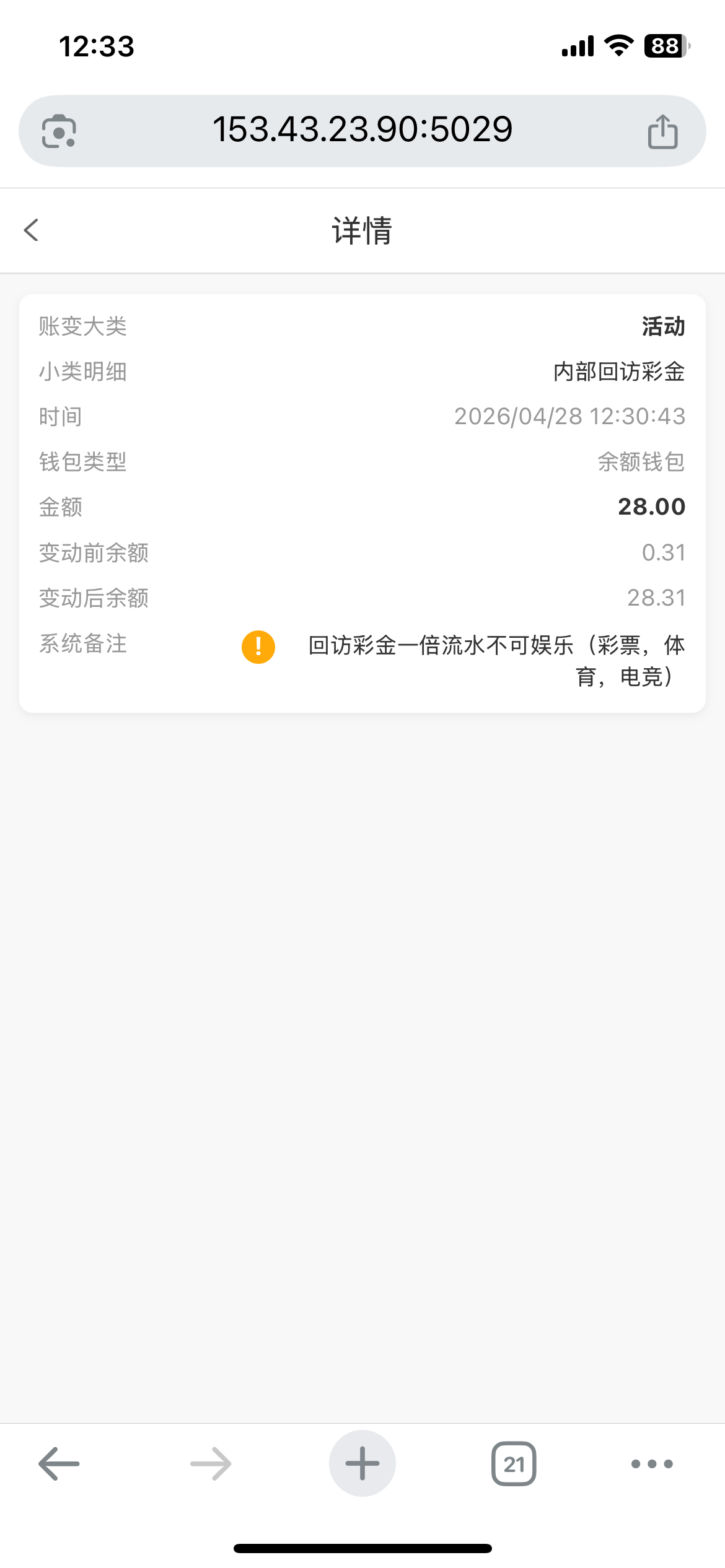The height and width of the screenshot is (1568, 725).
Task: Share this page from the address bar
Action: (x=662, y=131)
